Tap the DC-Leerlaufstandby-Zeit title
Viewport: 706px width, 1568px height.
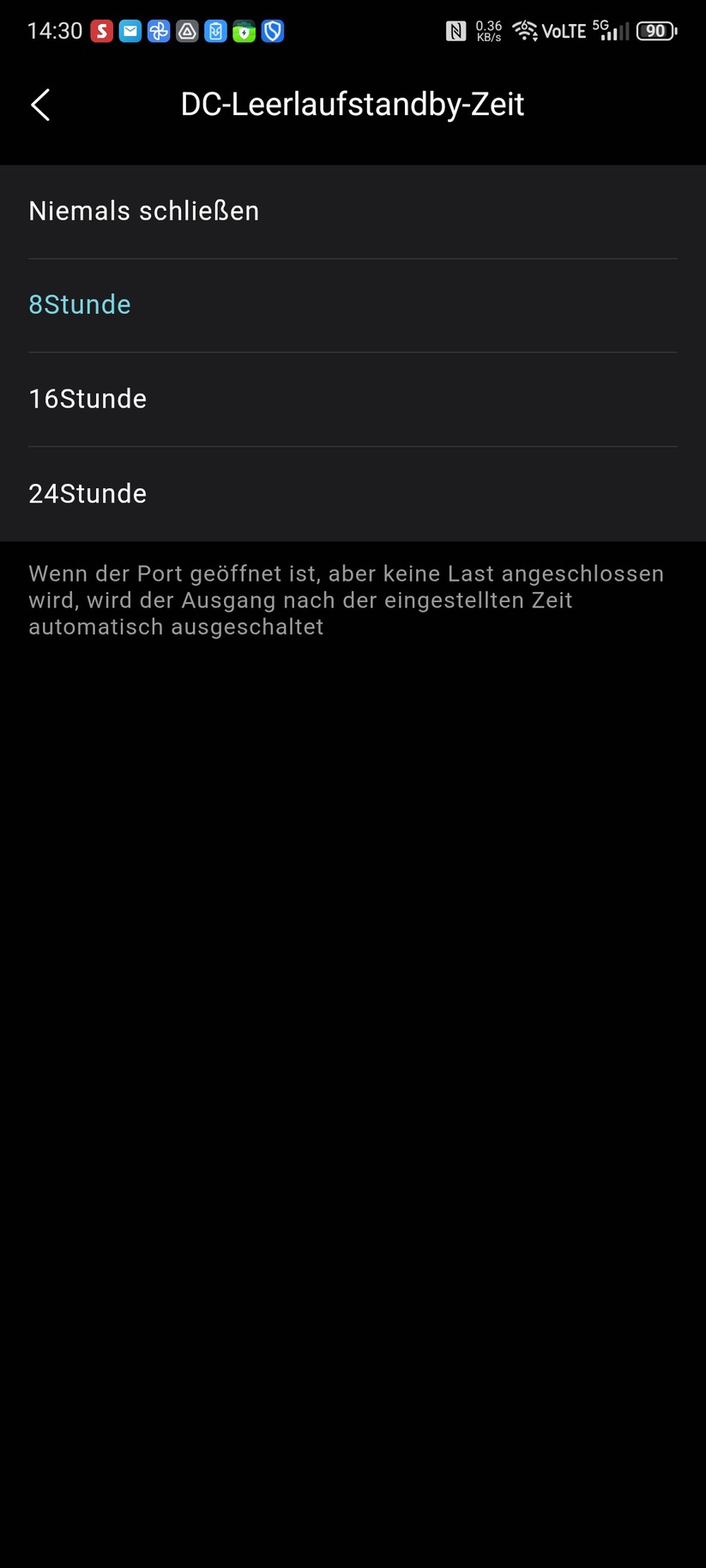point(353,104)
